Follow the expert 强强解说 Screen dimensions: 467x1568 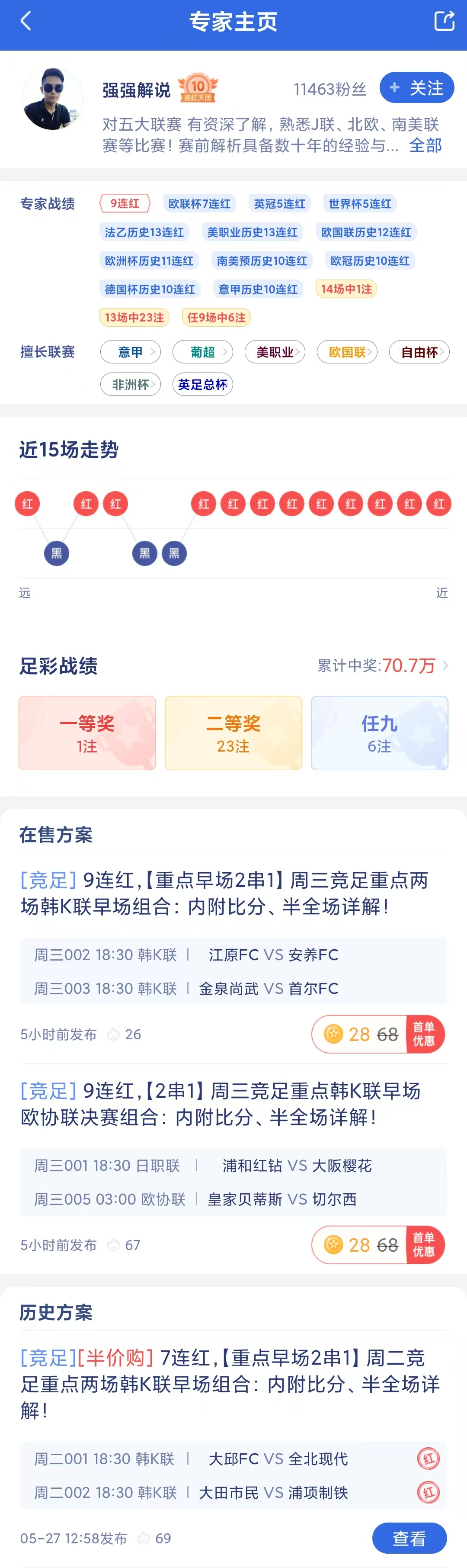pos(416,88)
